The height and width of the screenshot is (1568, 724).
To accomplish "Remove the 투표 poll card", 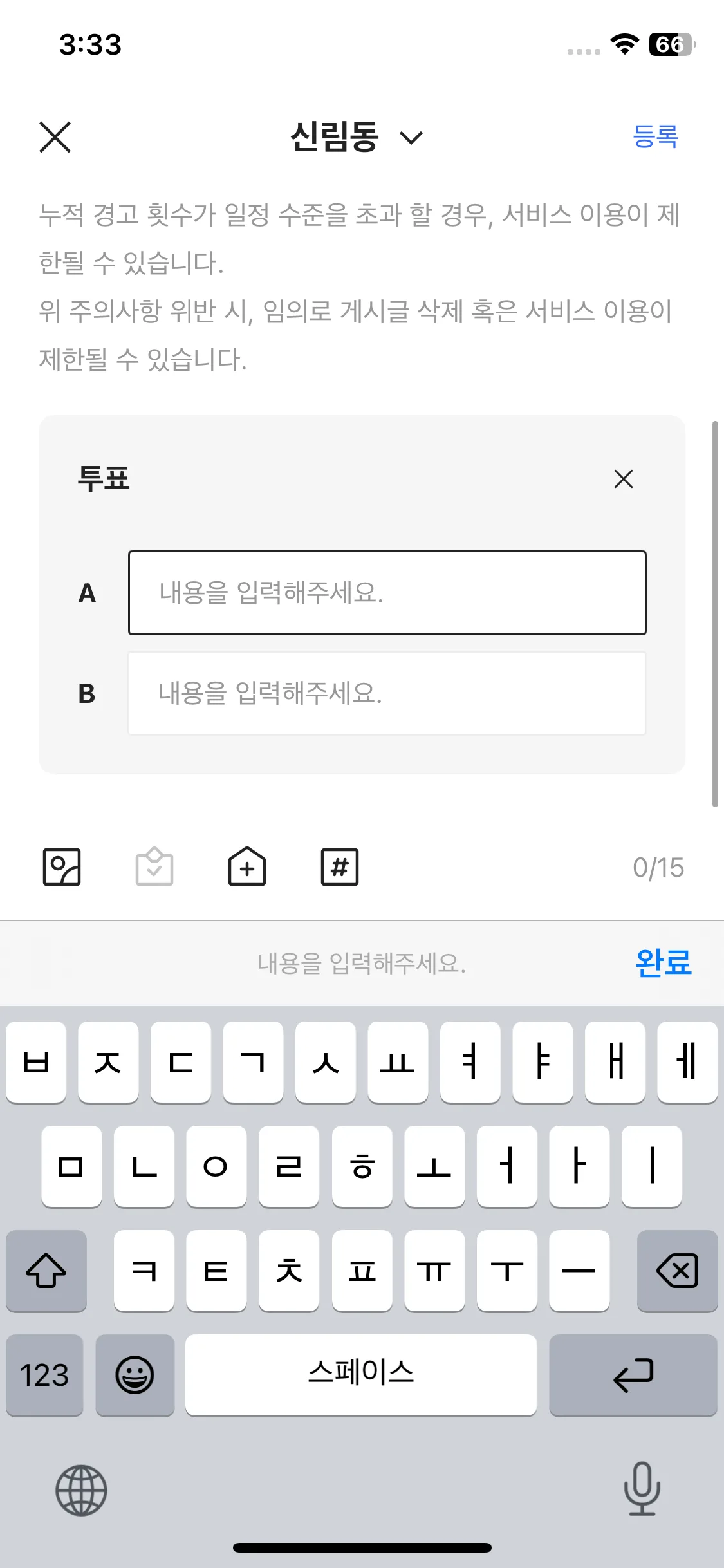I will click(622, 479).
